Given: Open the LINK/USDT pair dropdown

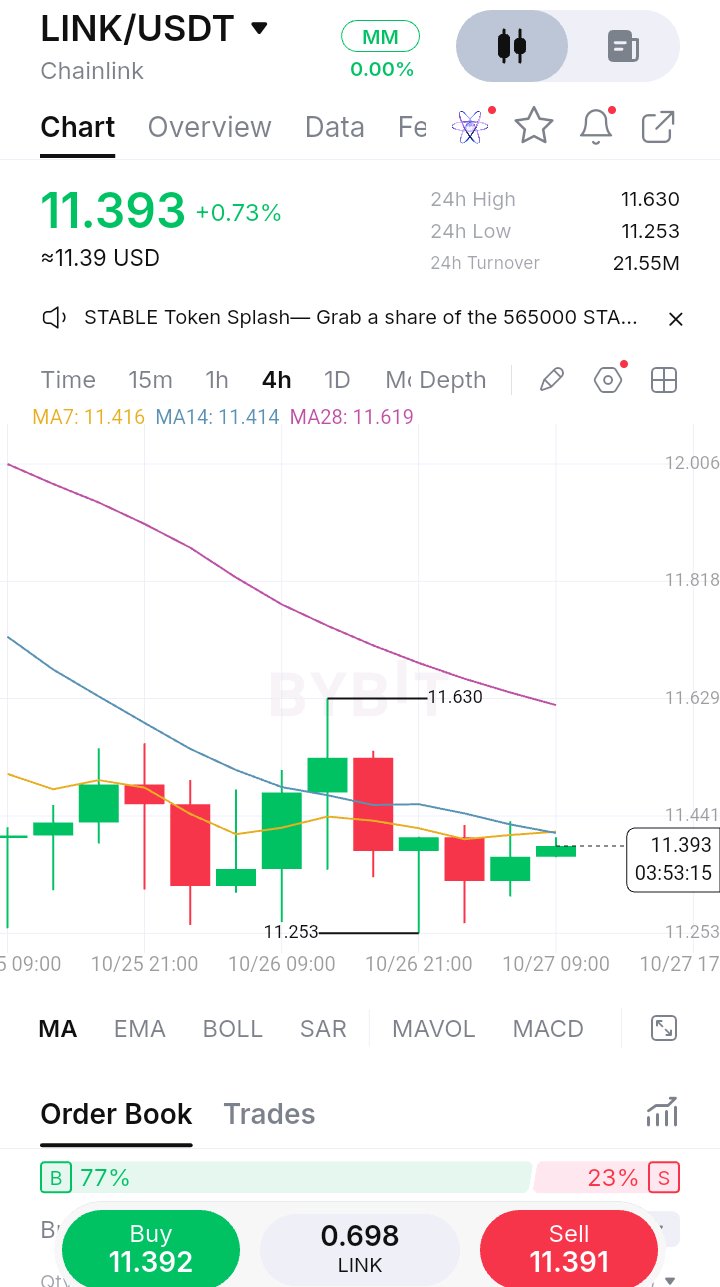Looking at the screenshot, I should click(x=259, y=28).
